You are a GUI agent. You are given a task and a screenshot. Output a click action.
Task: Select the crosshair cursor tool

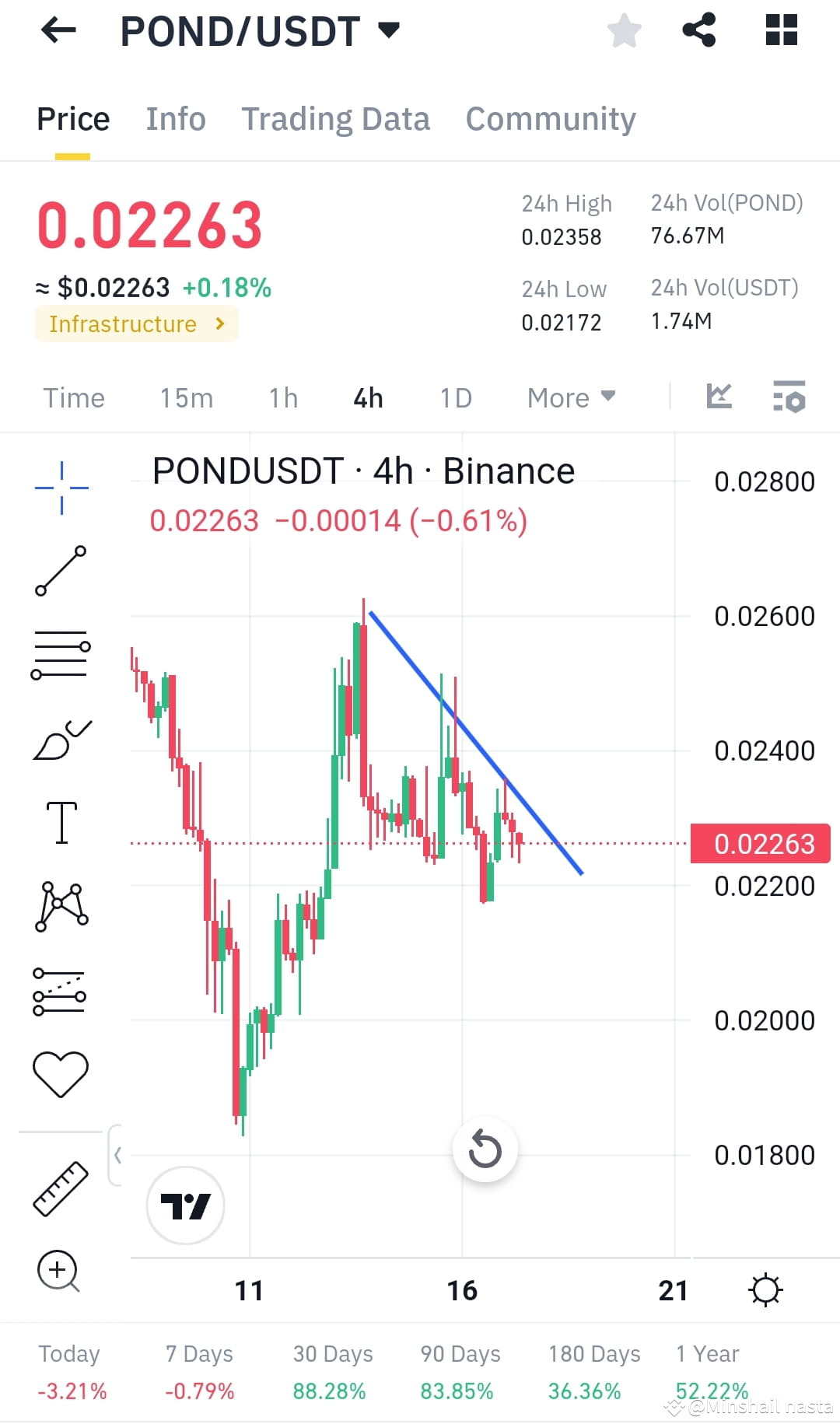[61, 486]
